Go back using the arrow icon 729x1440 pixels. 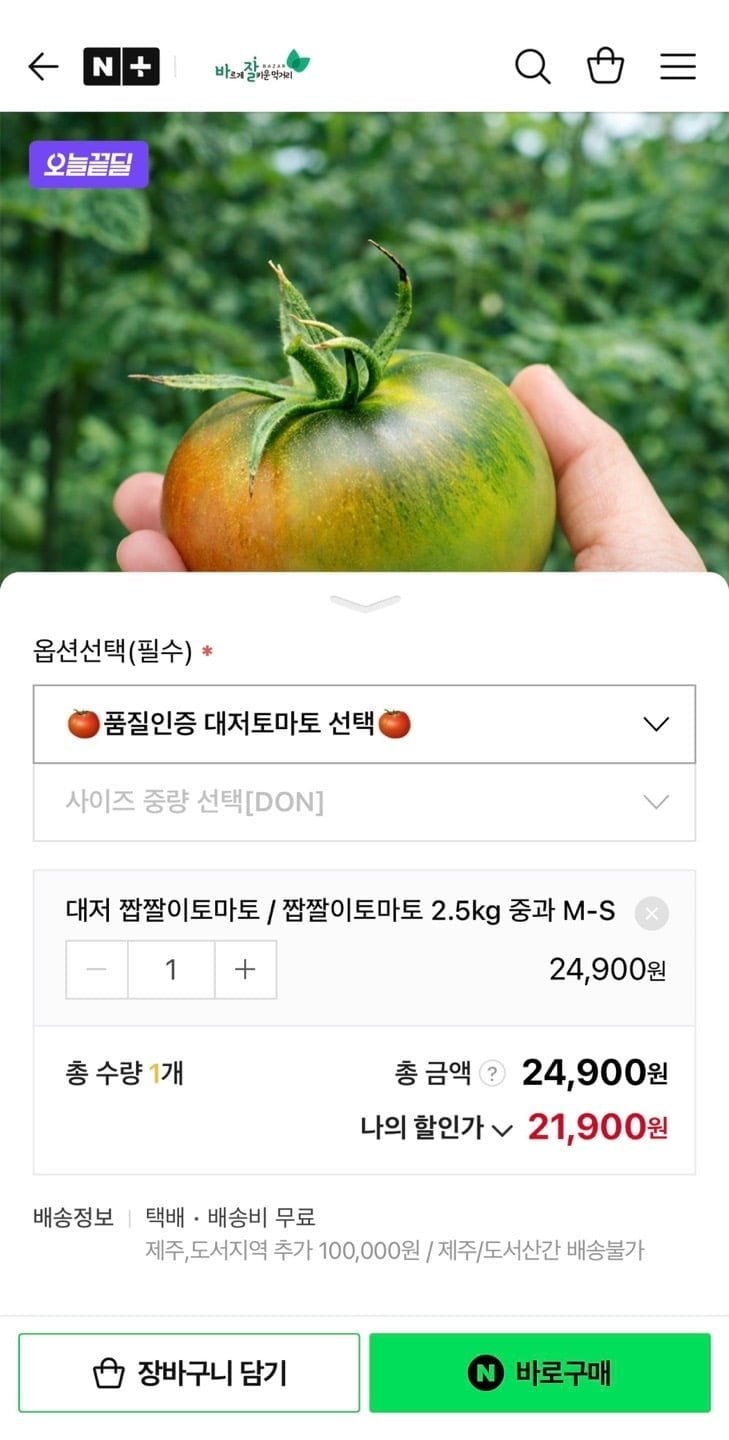tap(43, 67)
